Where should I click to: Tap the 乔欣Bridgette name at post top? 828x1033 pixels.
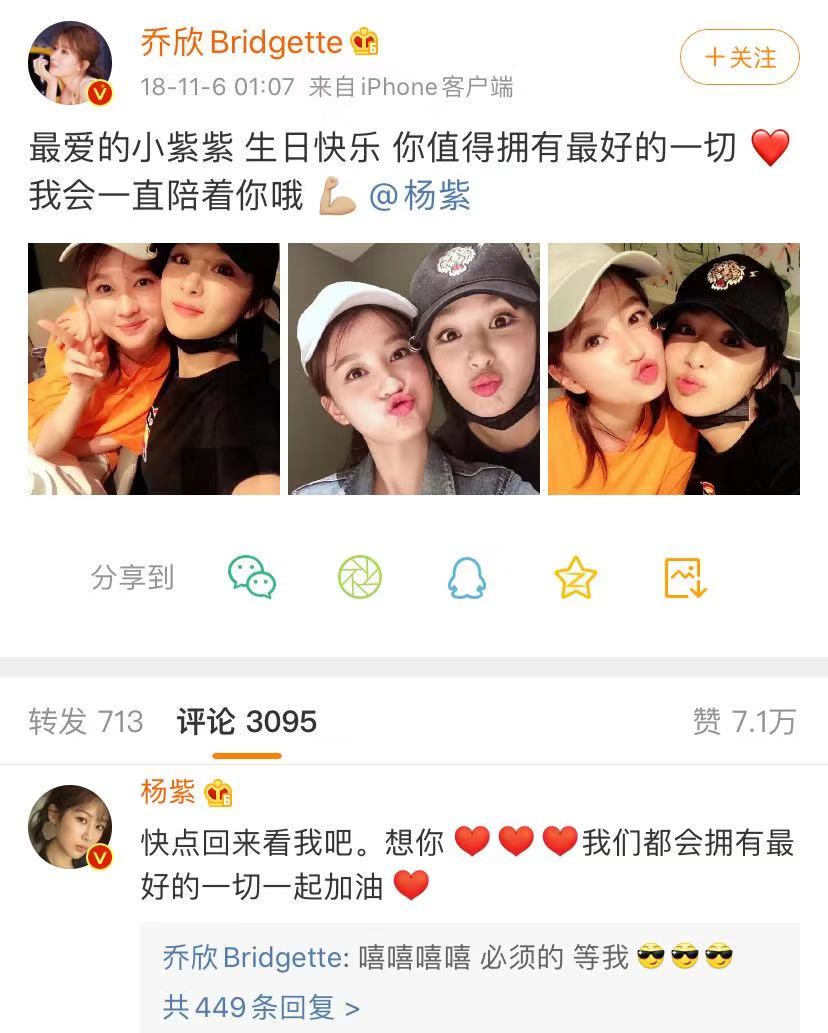[242, 43]
